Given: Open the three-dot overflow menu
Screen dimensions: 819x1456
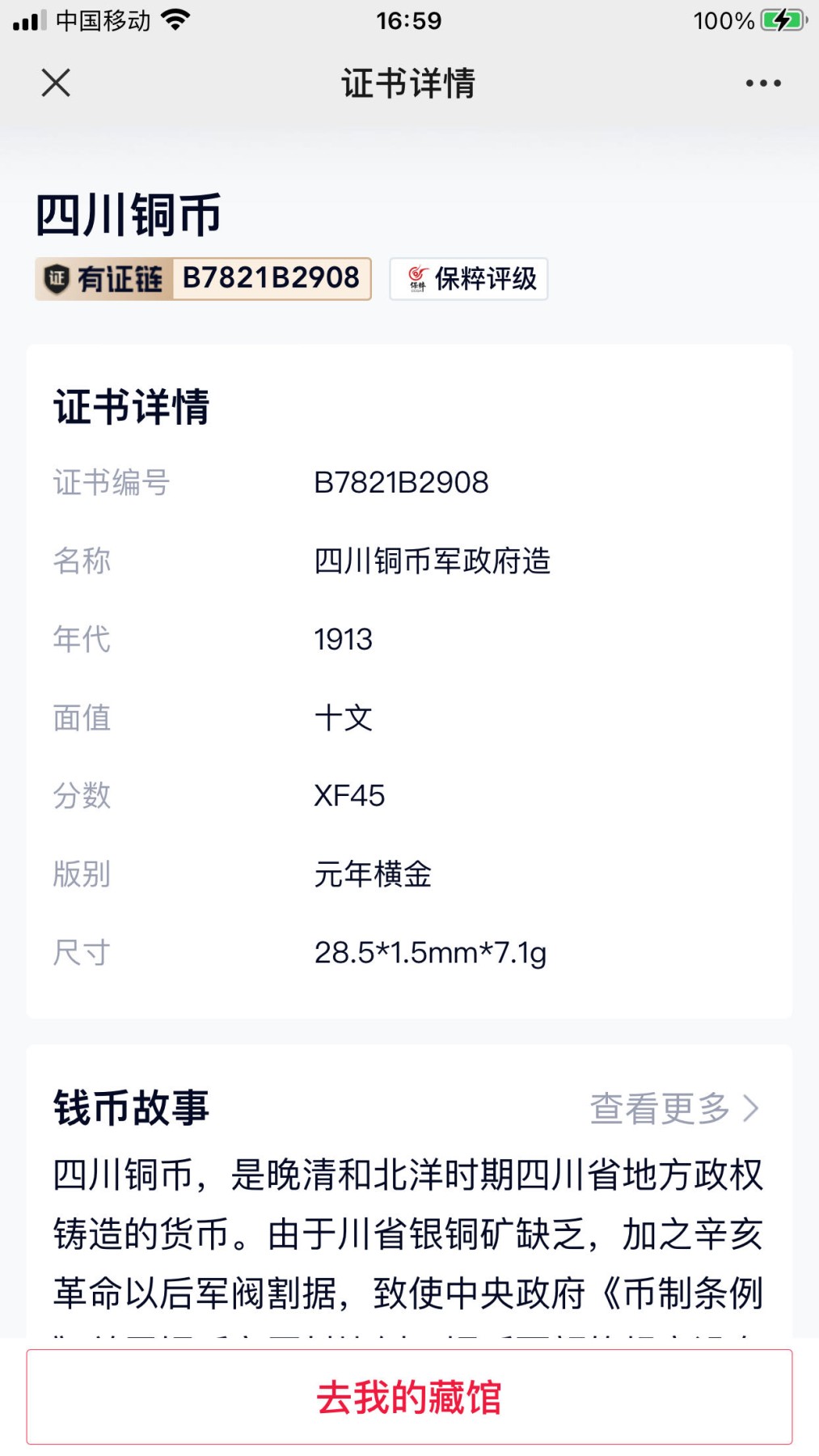Looking at the screenshot, I should [x=762, y=83].
